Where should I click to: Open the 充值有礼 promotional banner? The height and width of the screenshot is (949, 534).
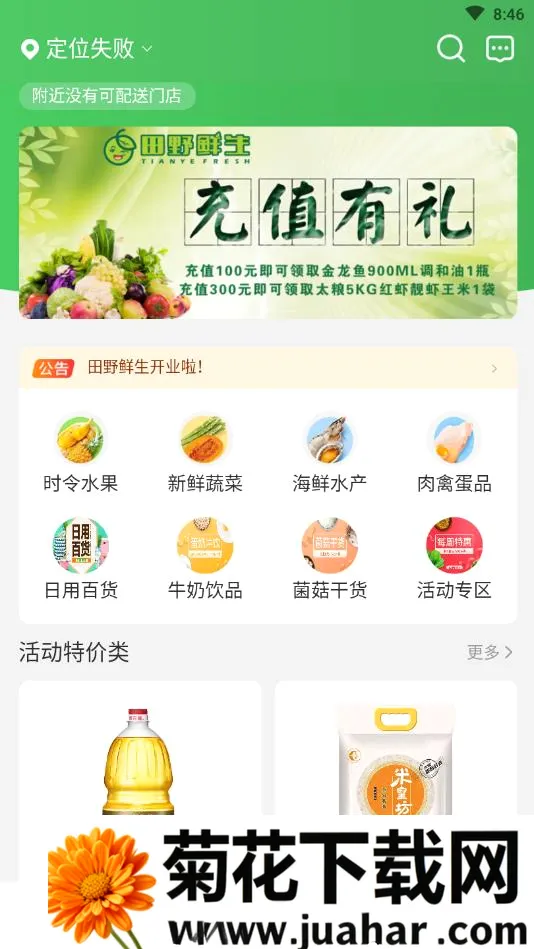click(x=268, y=222)
